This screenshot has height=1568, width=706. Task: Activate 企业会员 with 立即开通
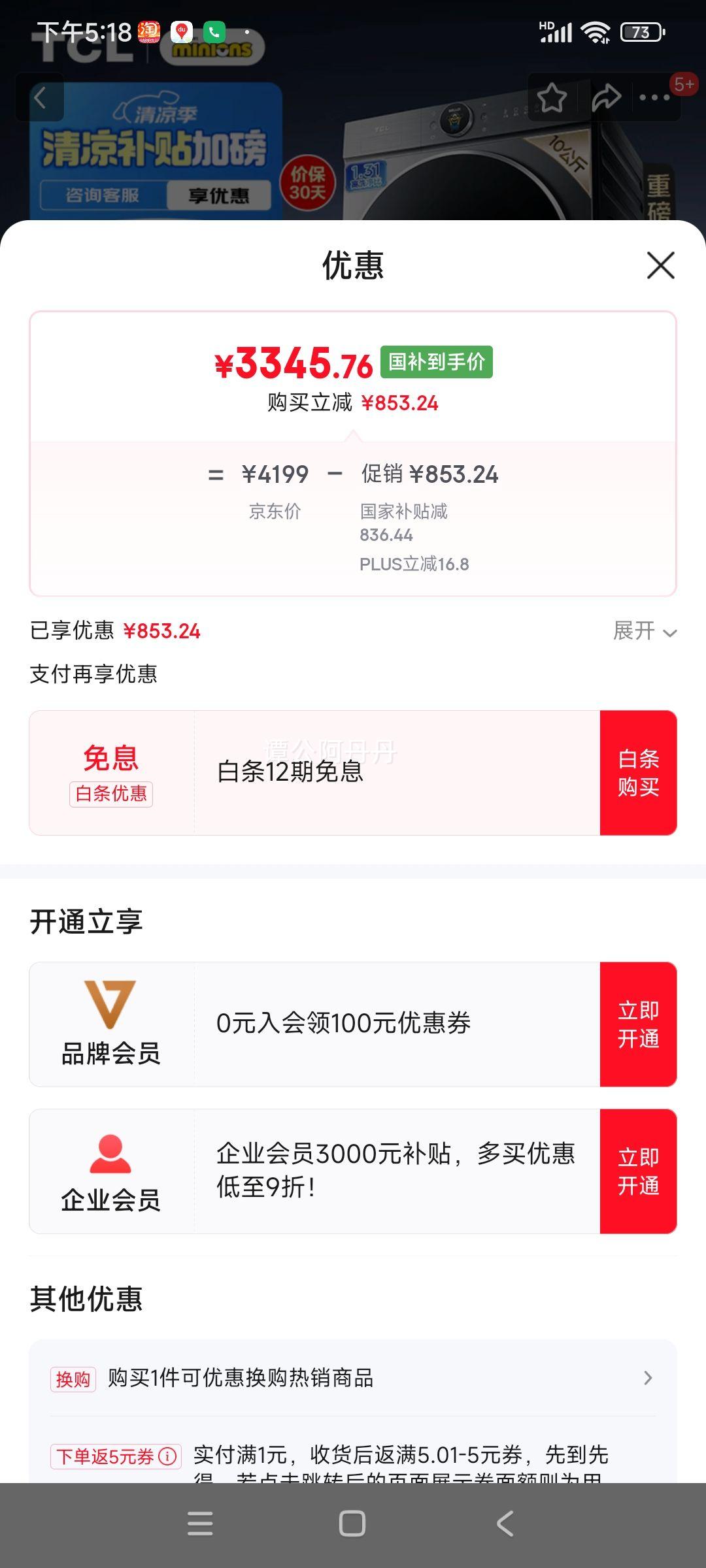point(638,1171)
